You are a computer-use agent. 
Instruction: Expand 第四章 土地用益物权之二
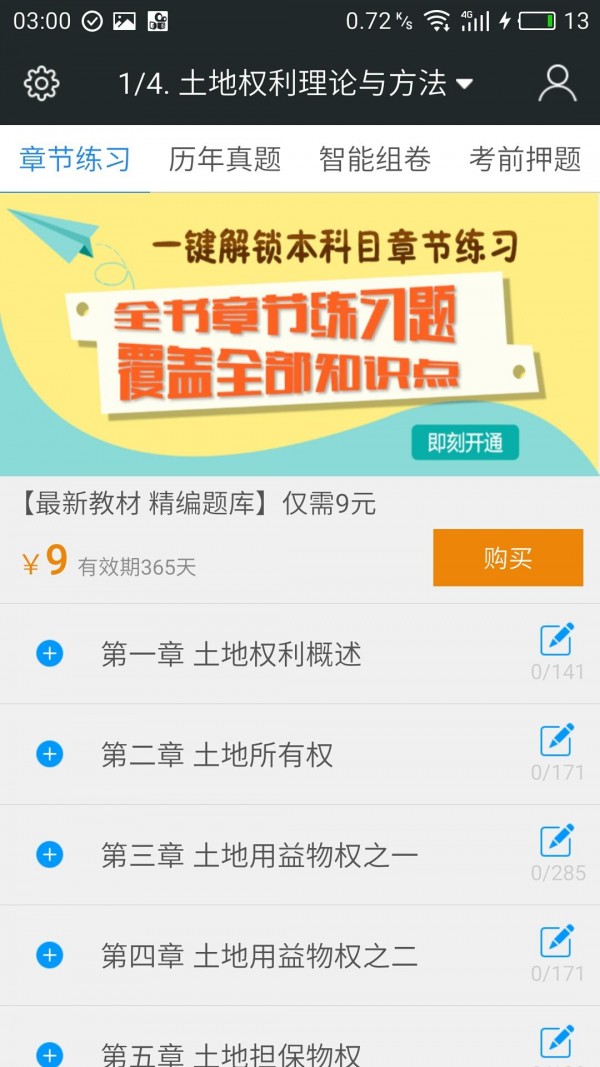point(49,955)
